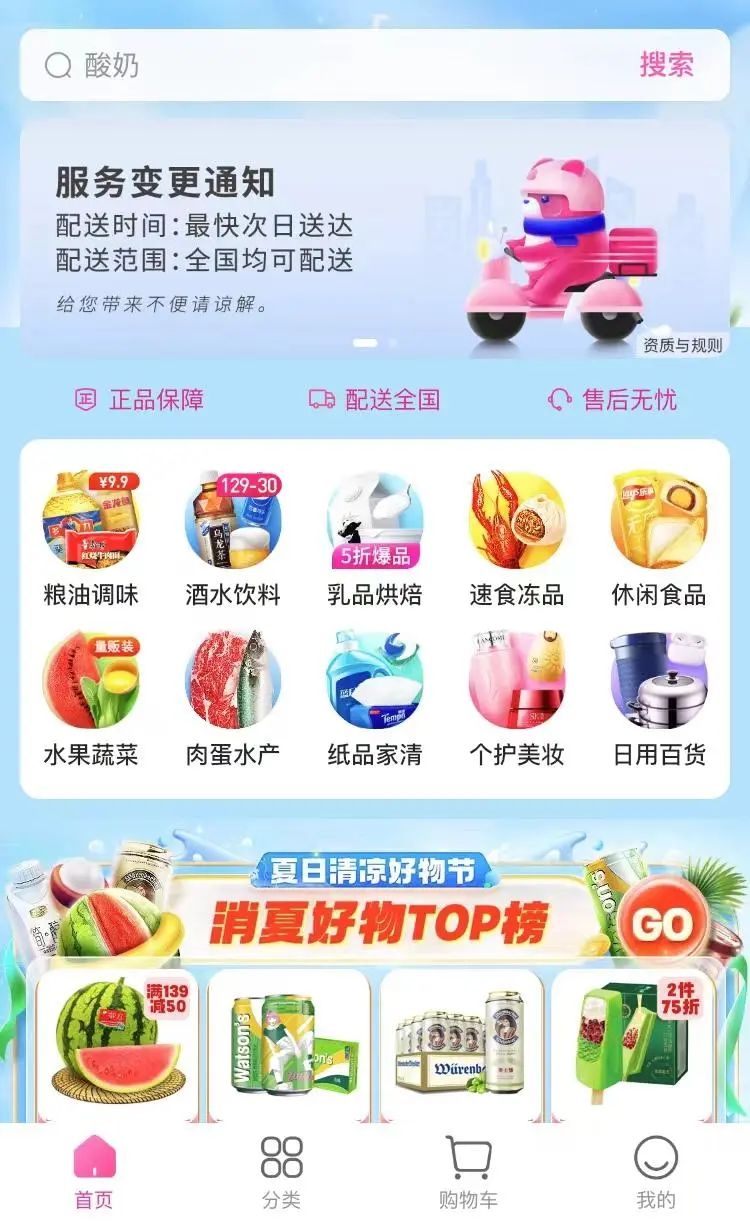Go to the 我的 tab
Image resolution: width=750 pixels, height=1221 pixels.
click(x=656, y=1172)
